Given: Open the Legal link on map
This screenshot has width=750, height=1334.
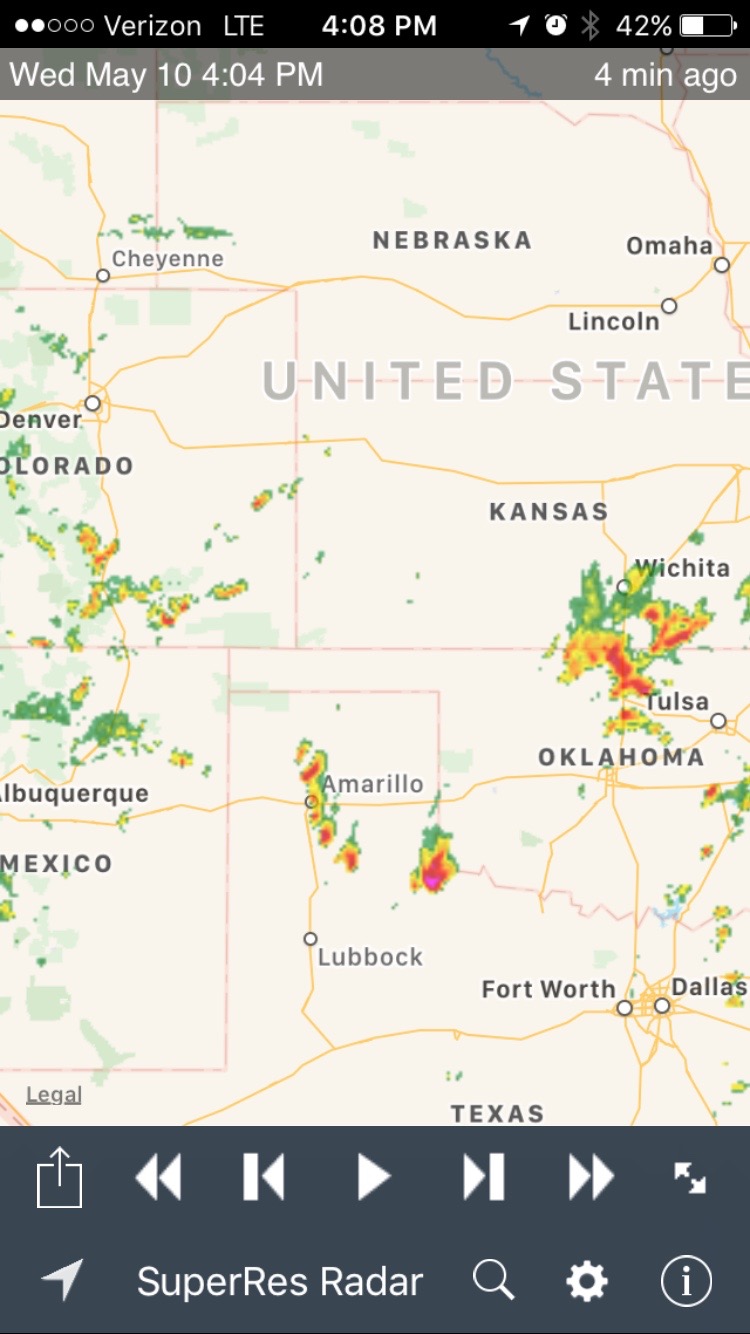Looking at the screenshot, I should click(54, 1095).
